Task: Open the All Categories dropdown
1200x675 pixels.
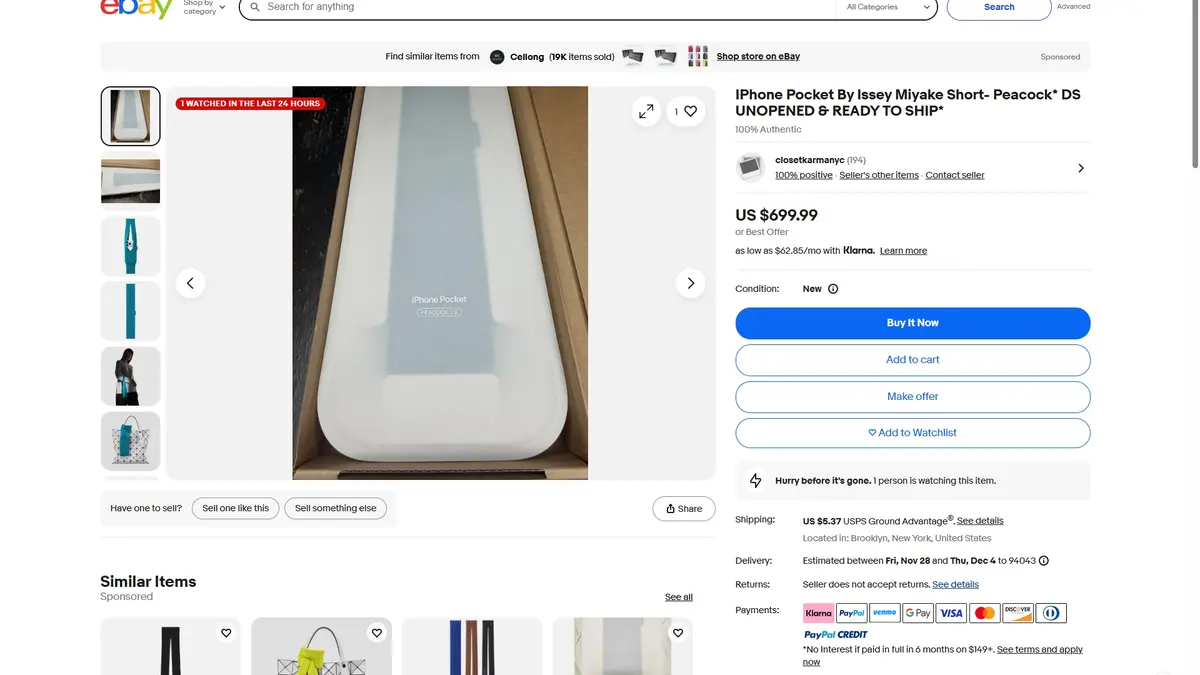Action: [x=886, y=7]
